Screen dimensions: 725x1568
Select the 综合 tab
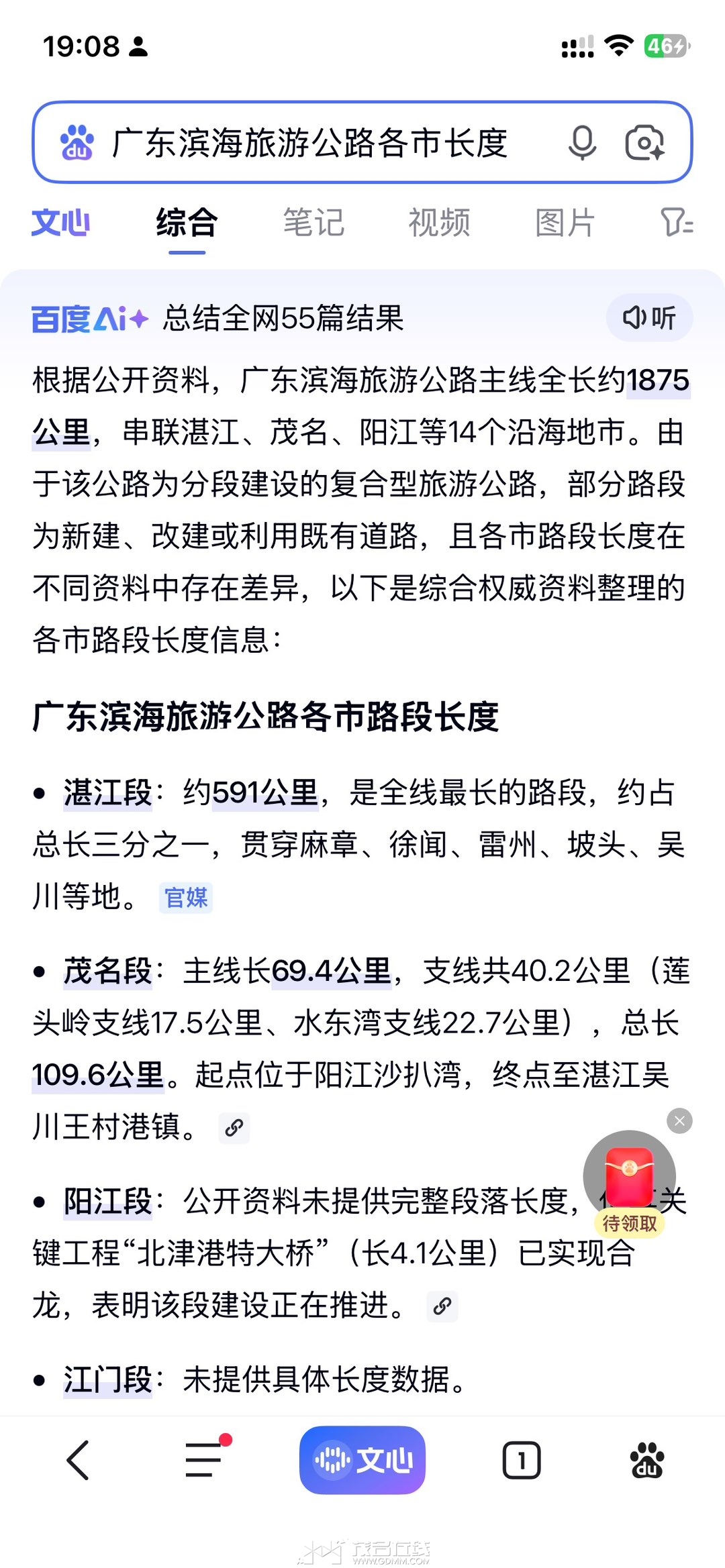click(x=187, y=223)
